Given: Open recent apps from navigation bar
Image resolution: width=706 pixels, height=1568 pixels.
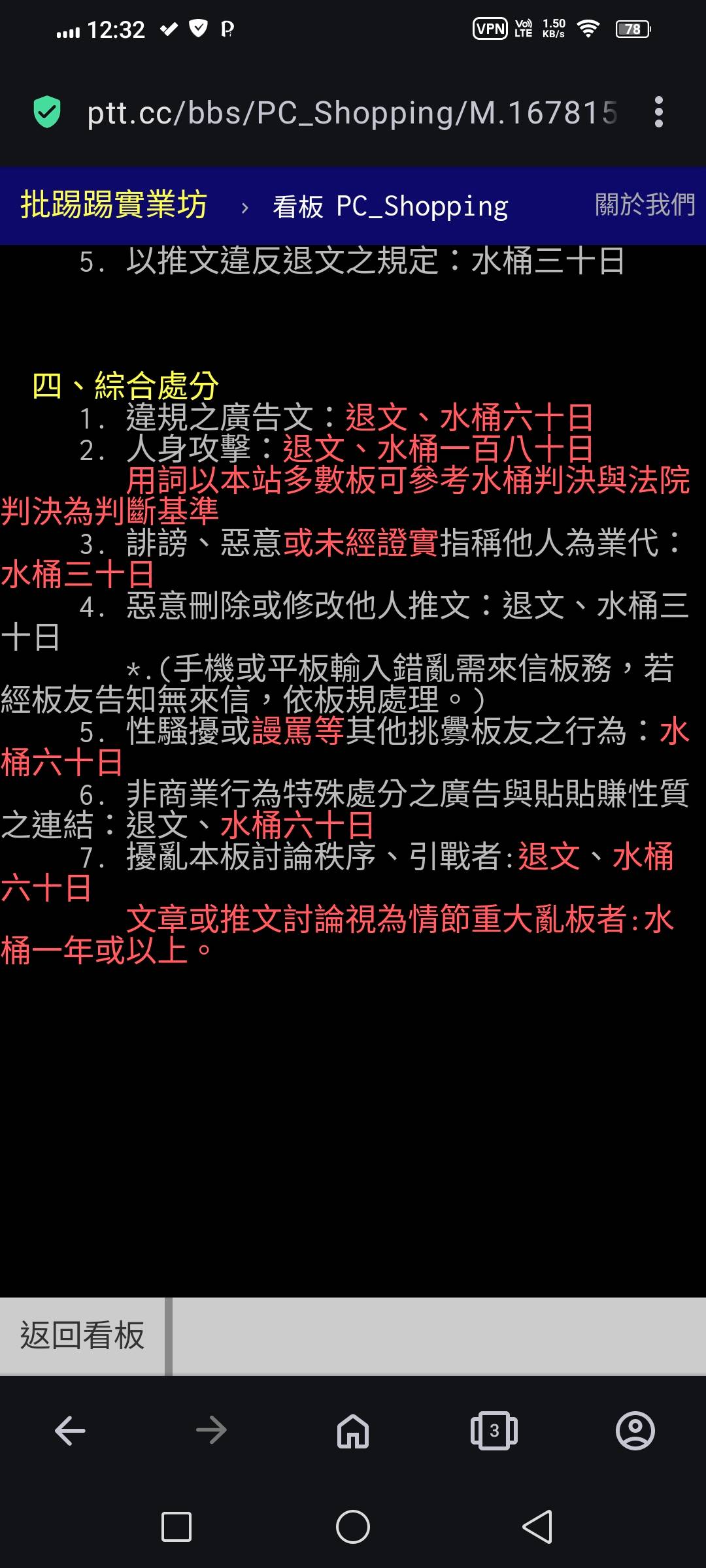Looking at the screenshot, I should click(176, 1527).
